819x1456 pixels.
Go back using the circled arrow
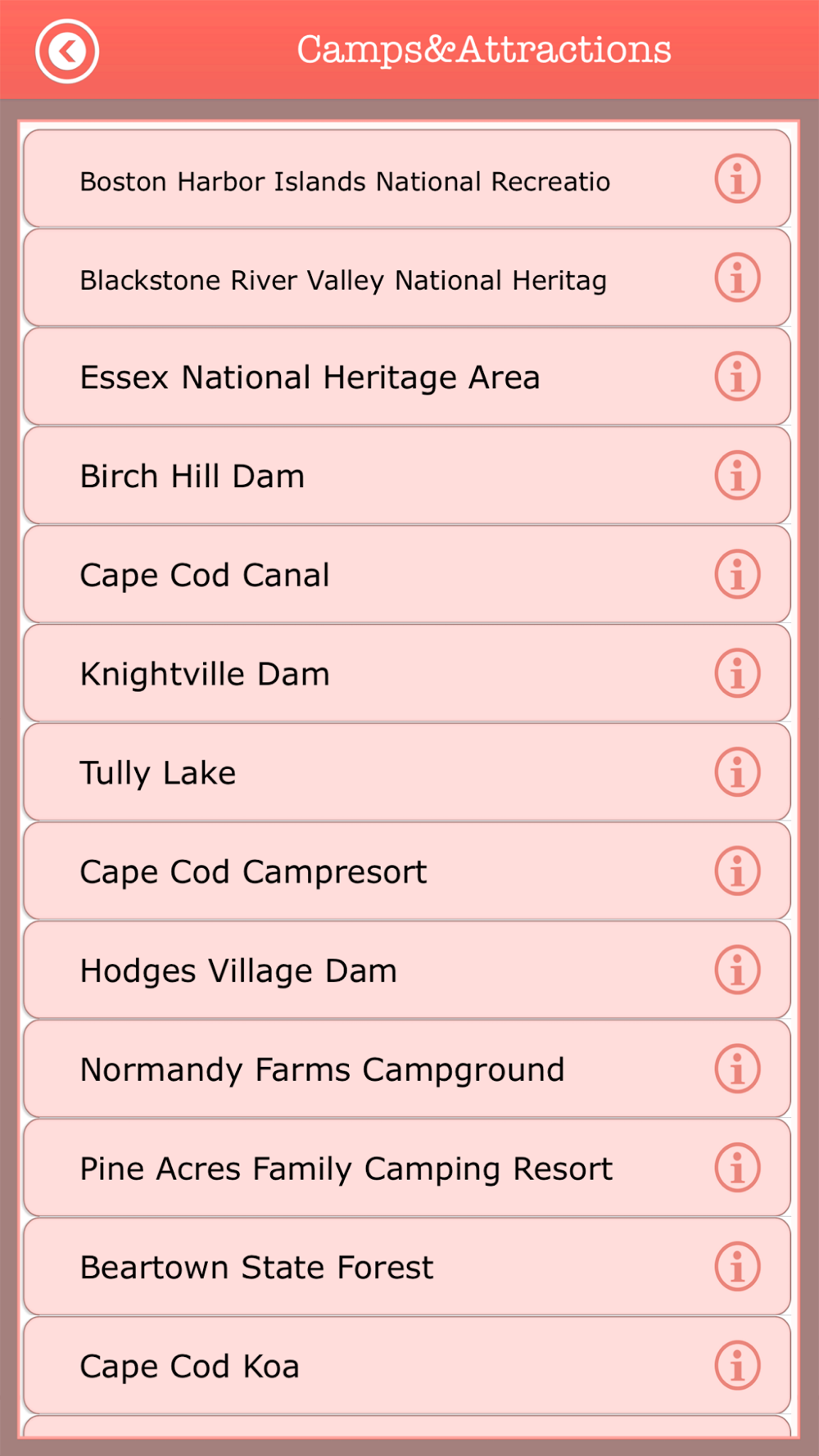(67, 51)
